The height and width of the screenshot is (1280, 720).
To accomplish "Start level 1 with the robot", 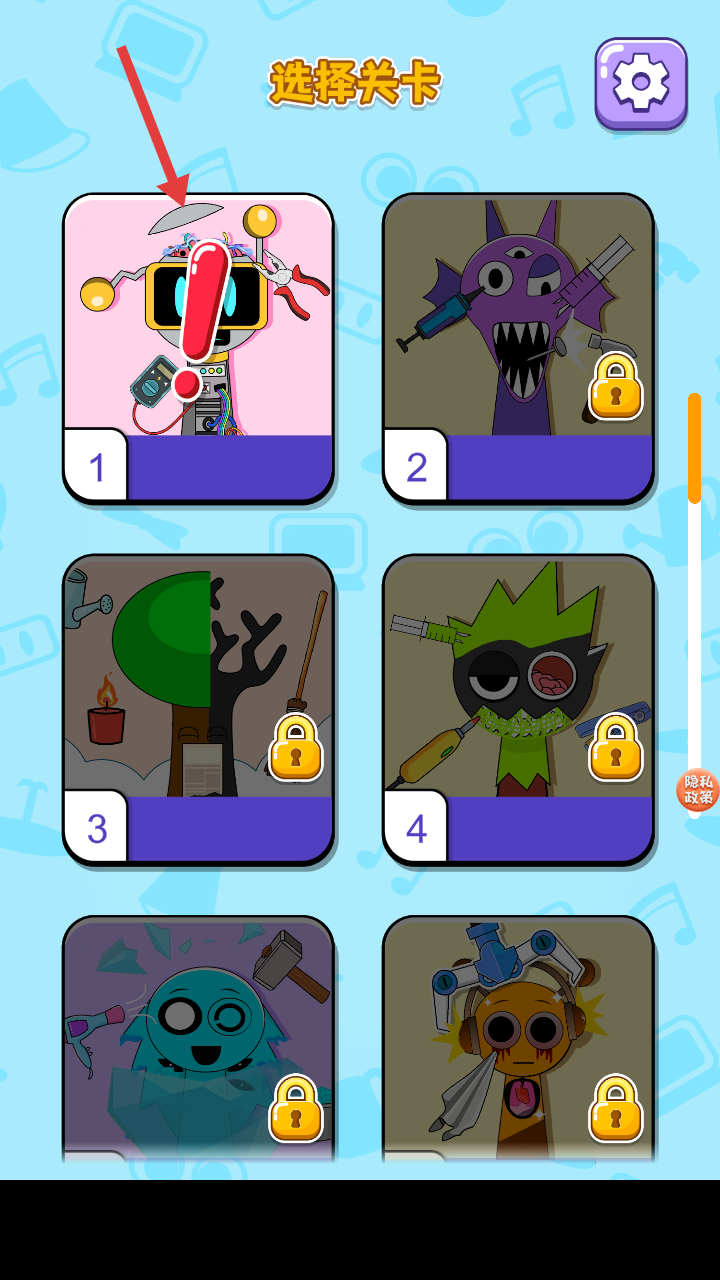I will tap(198, 348).
